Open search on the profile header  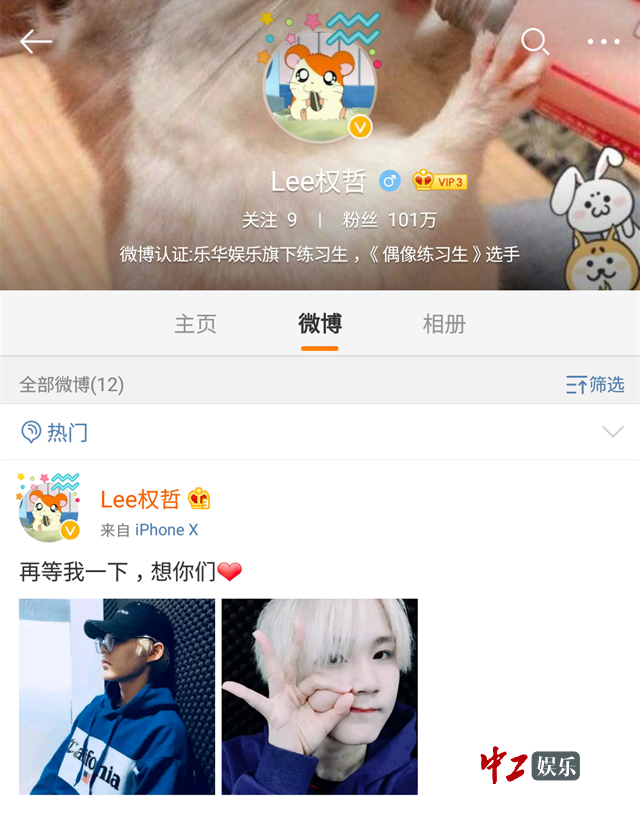(535, 41)
